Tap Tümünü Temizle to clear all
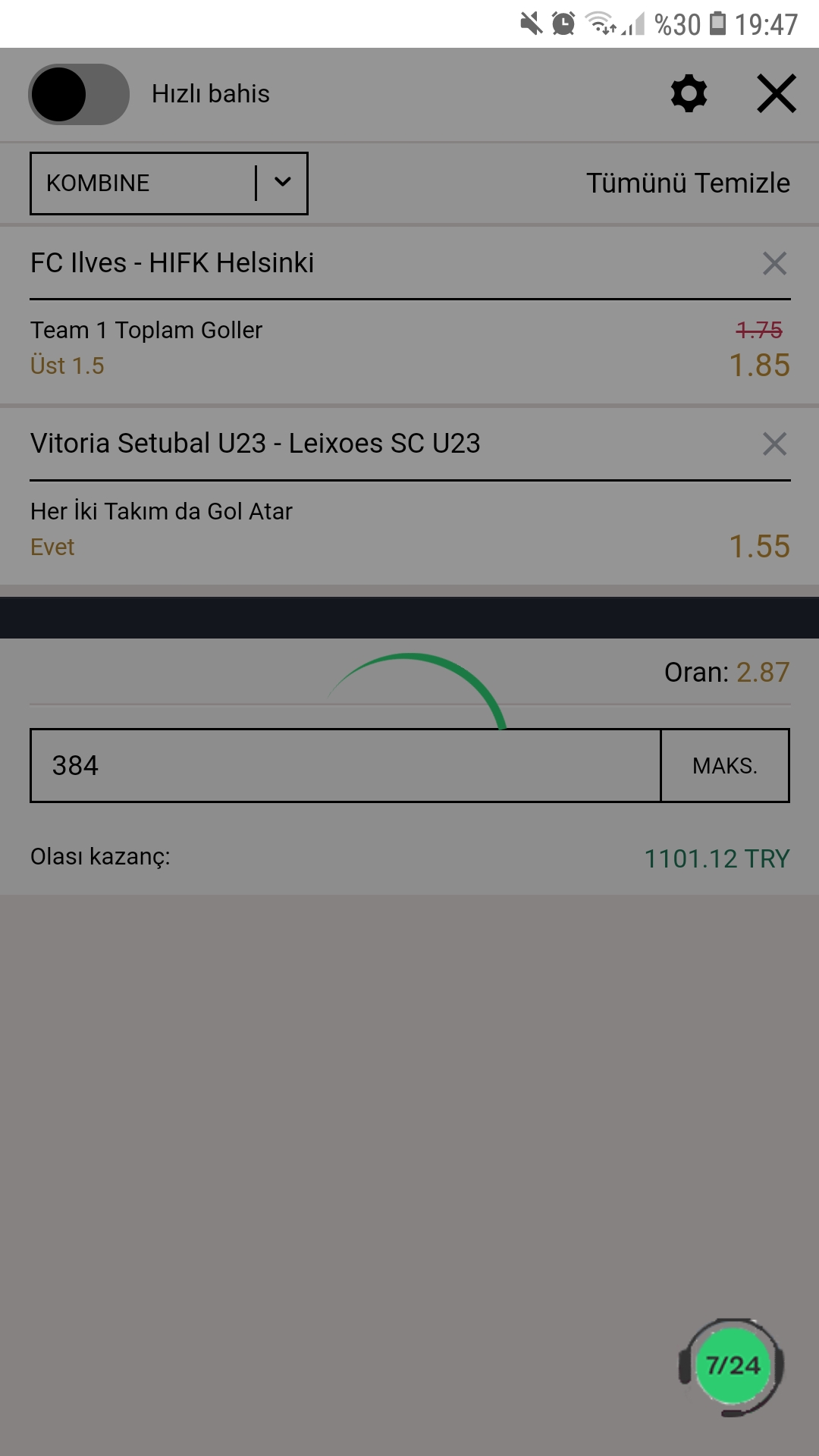The image size is (819, 1456). tap(688, 184)
